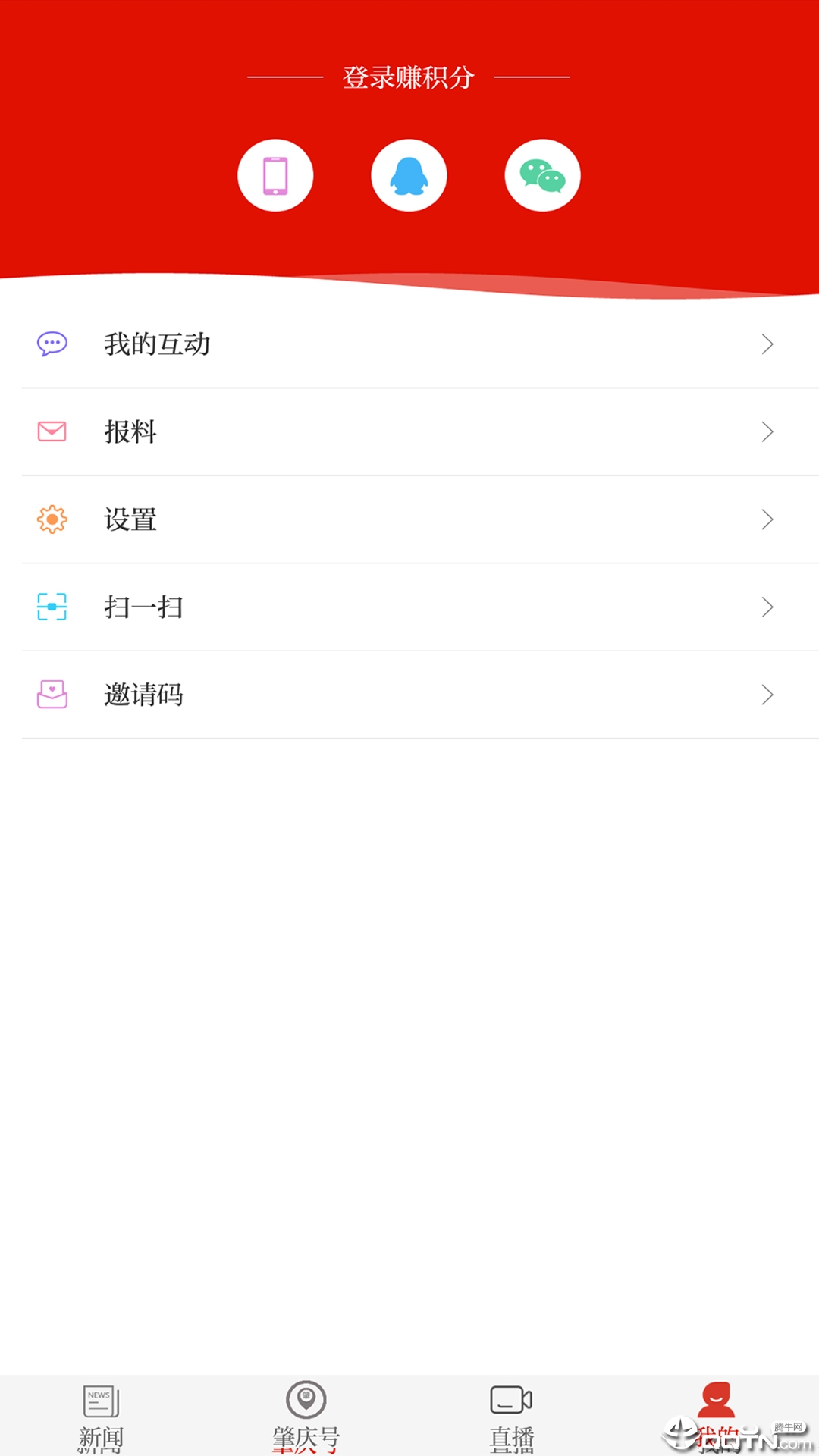Expand 我的互动 with its chevron arrow
Screen dimensions: 819x1456
tap(766, 345)
